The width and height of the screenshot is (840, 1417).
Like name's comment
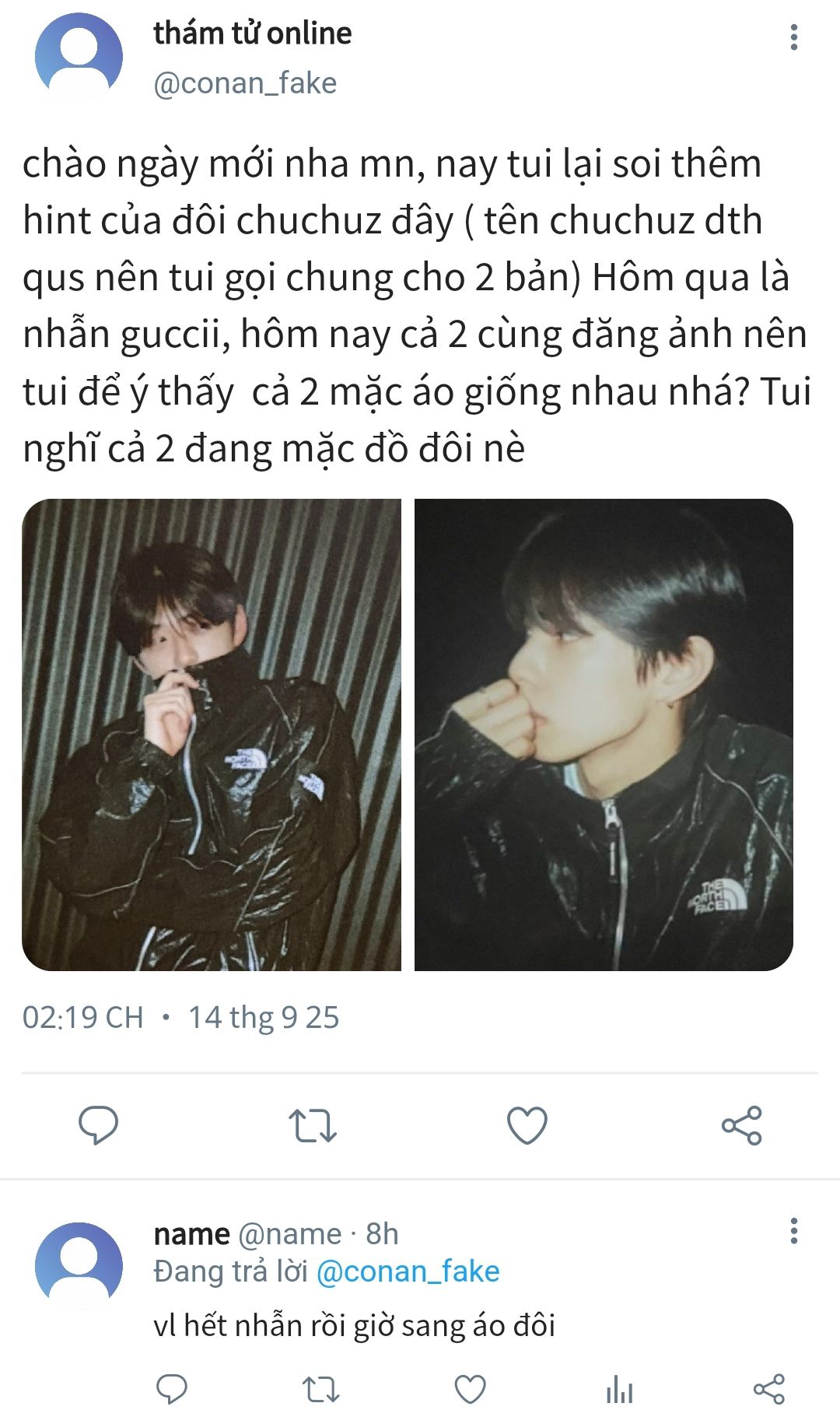tap(470, 1389)
